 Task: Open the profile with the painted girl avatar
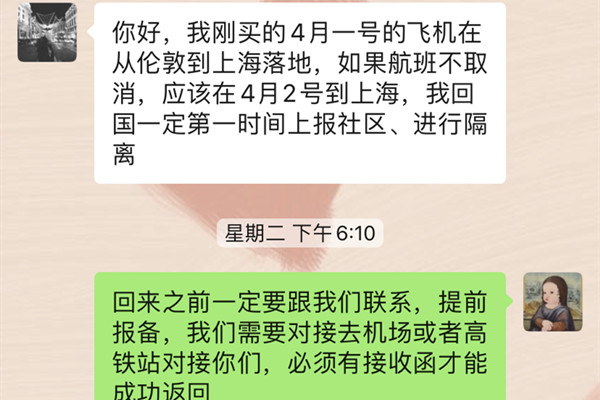coord(552,301)
